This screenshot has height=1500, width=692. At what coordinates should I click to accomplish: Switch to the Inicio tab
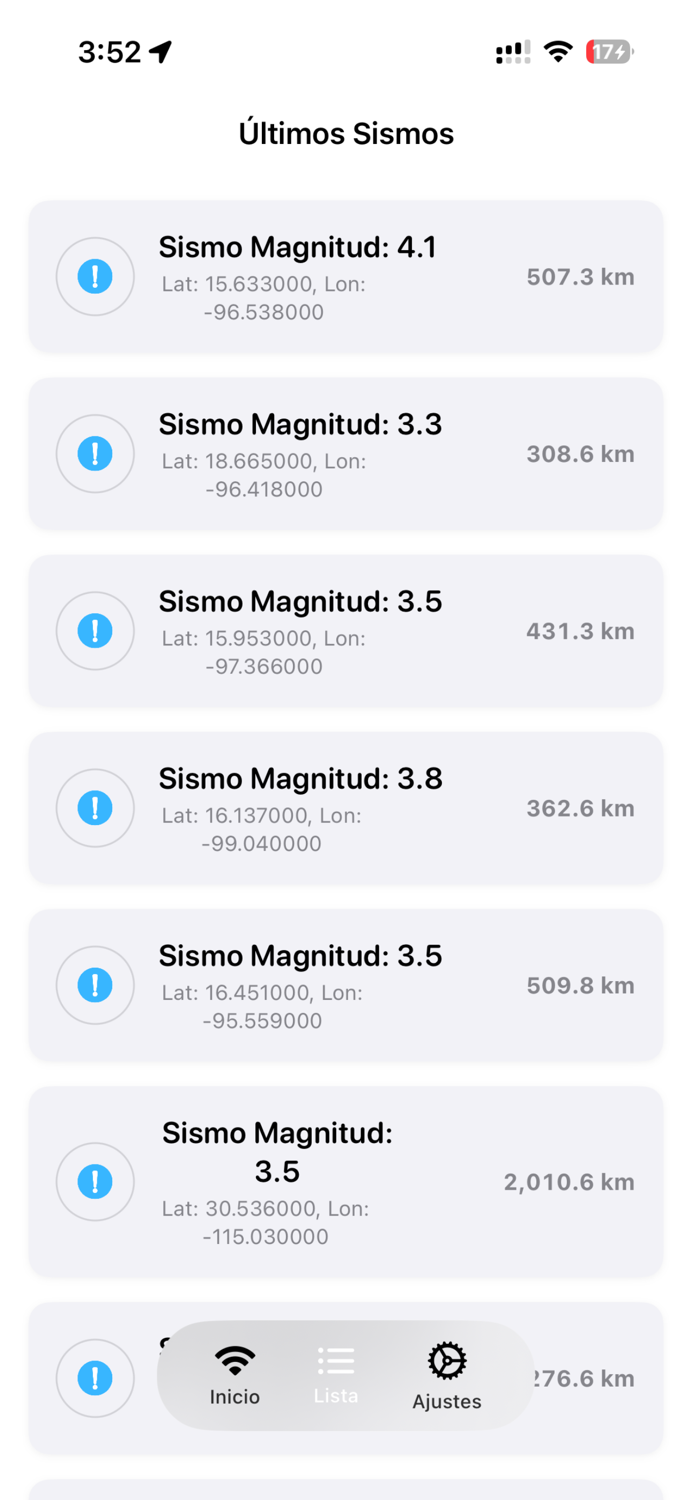(x=235, y=1375)
